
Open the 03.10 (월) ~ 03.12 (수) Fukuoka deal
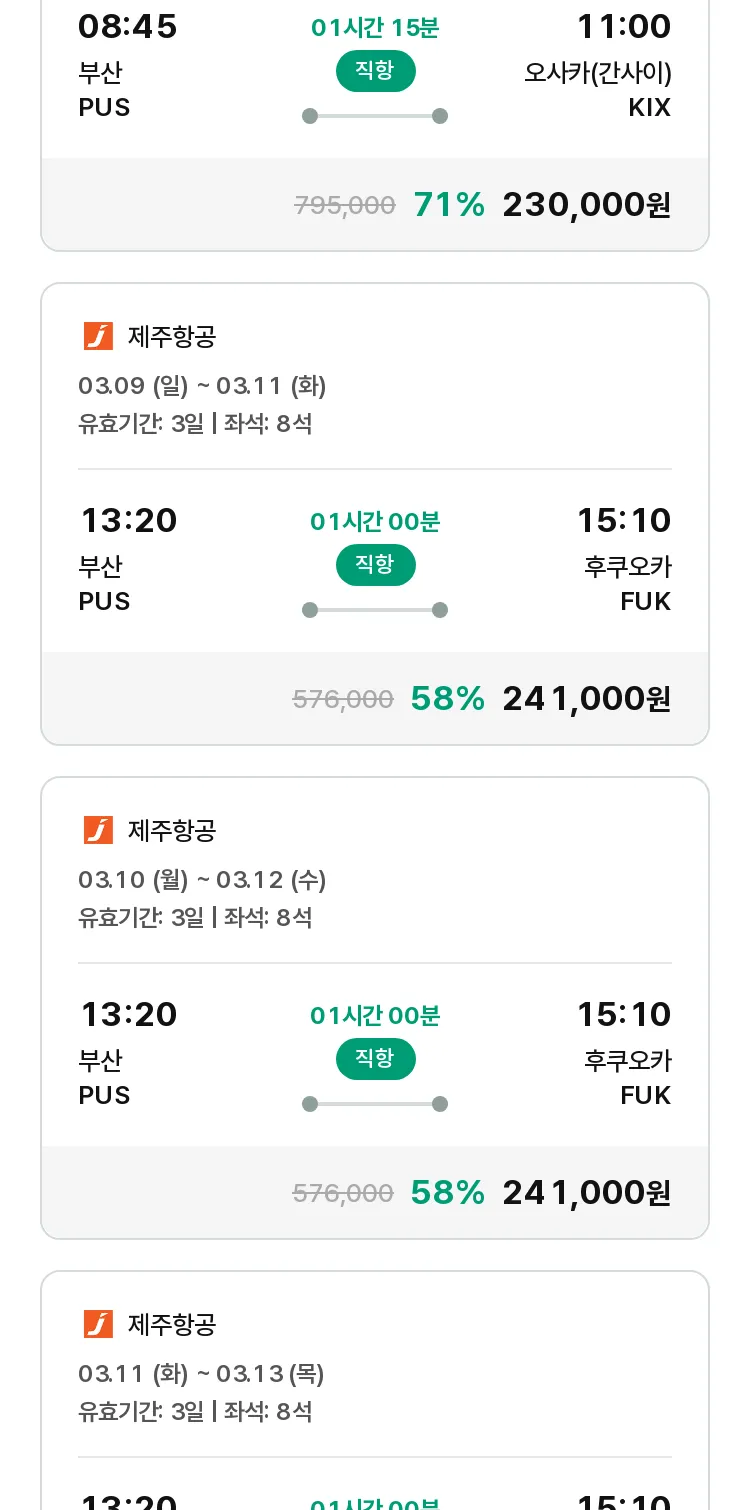[x=375, y=1008]
